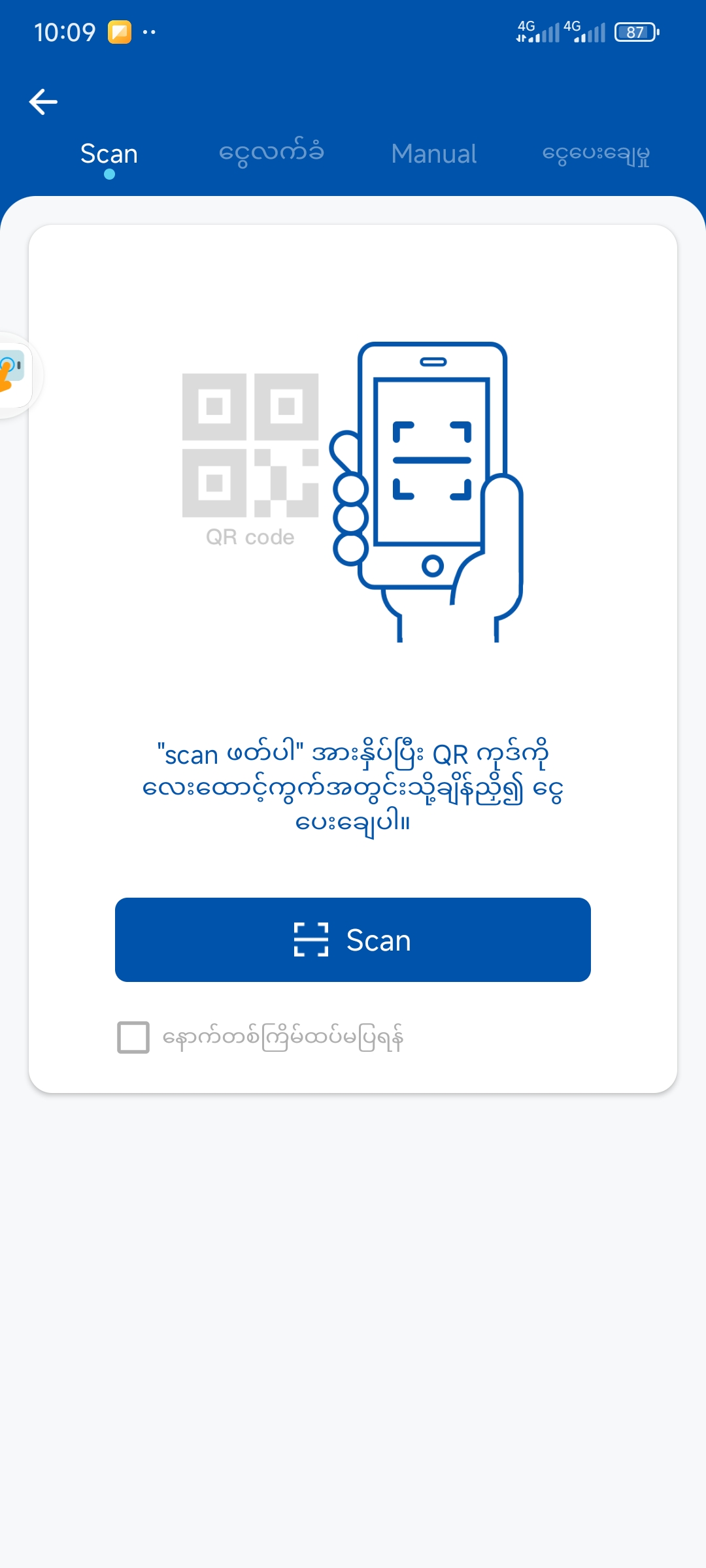Open the floating assistant bubble
The width and height of the screenshot is (706, 1568).
[14, 374]
